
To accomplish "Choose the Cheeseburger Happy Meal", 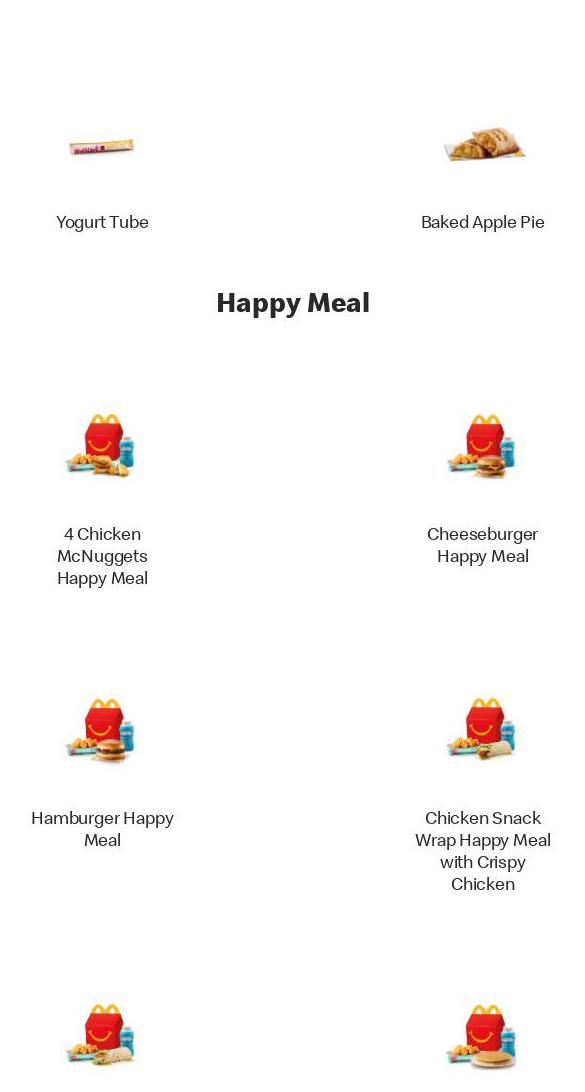I will [x=483, y=545].
